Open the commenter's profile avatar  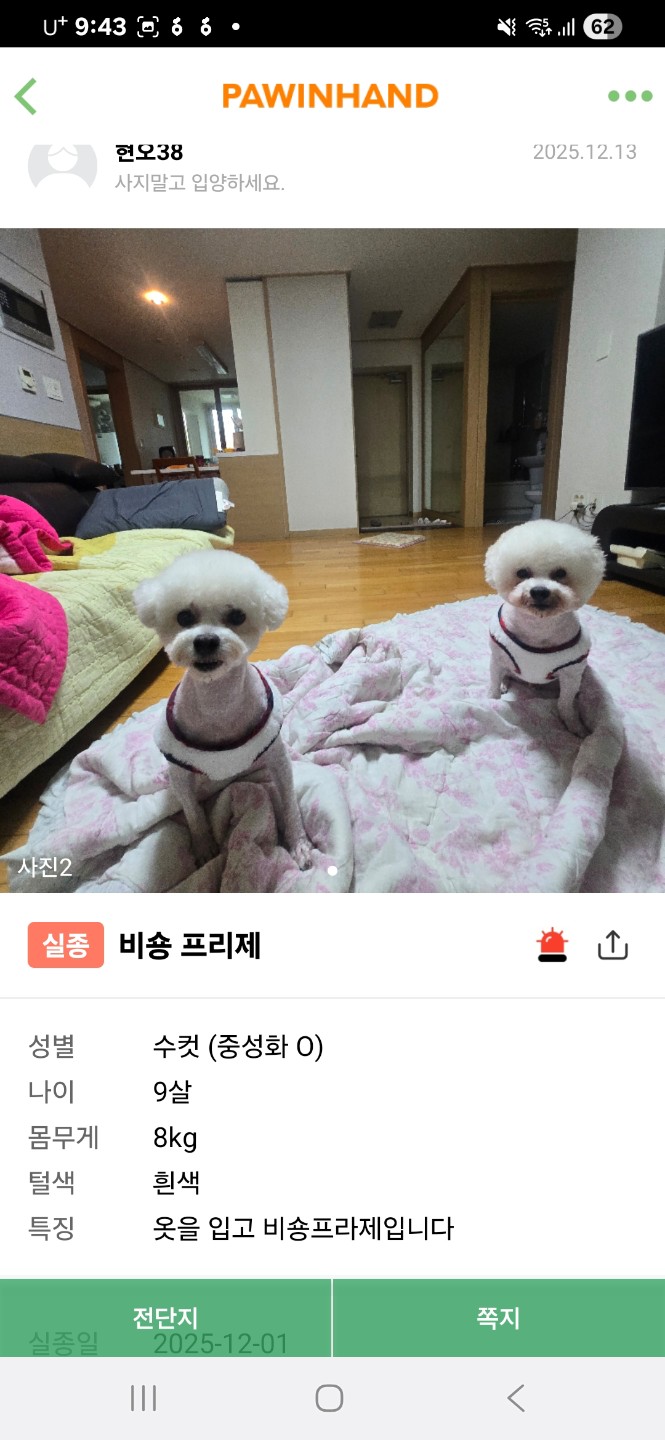click(62, 165)
